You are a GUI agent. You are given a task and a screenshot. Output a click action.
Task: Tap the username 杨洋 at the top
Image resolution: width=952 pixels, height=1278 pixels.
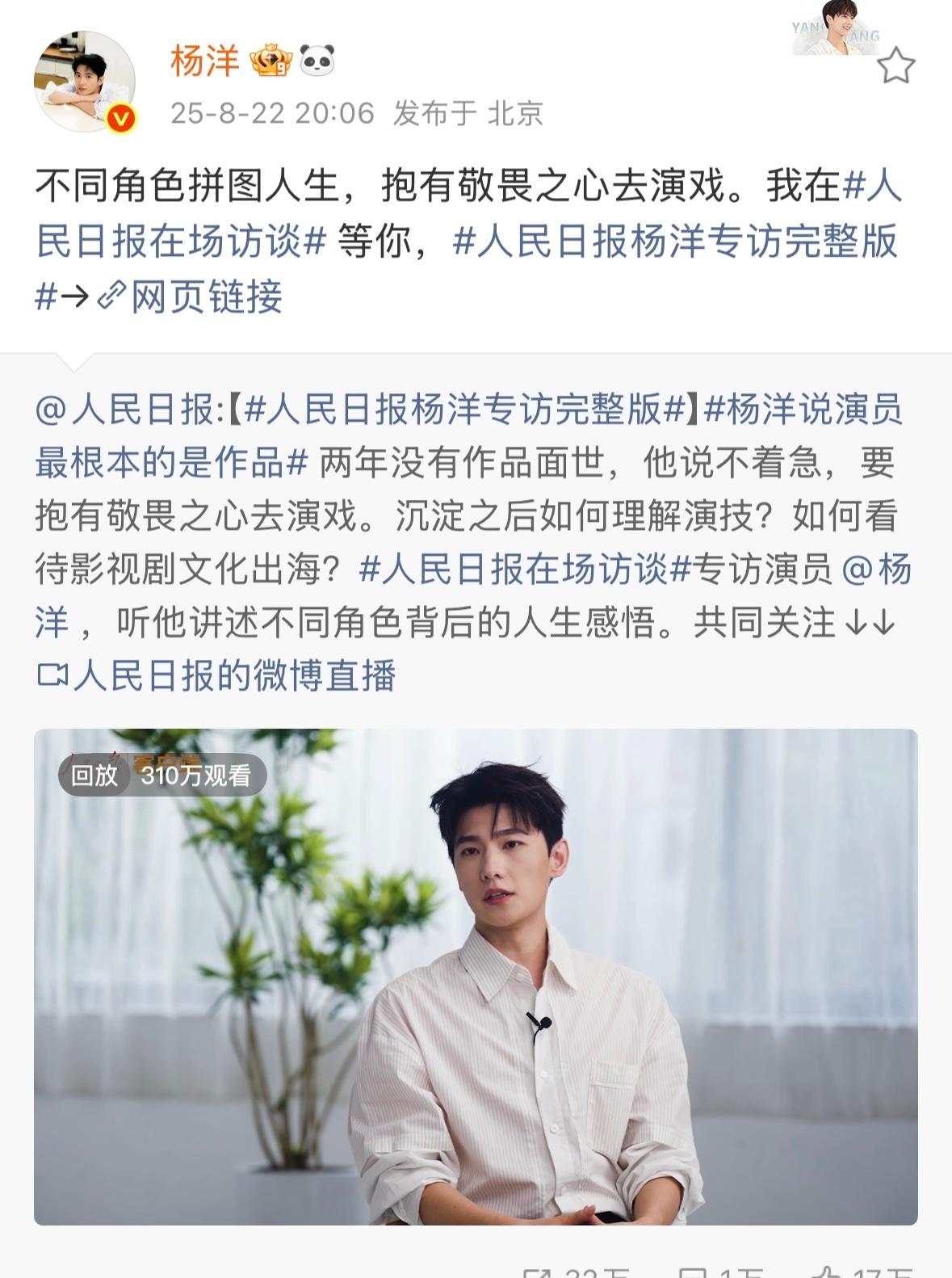click(204, 61)
